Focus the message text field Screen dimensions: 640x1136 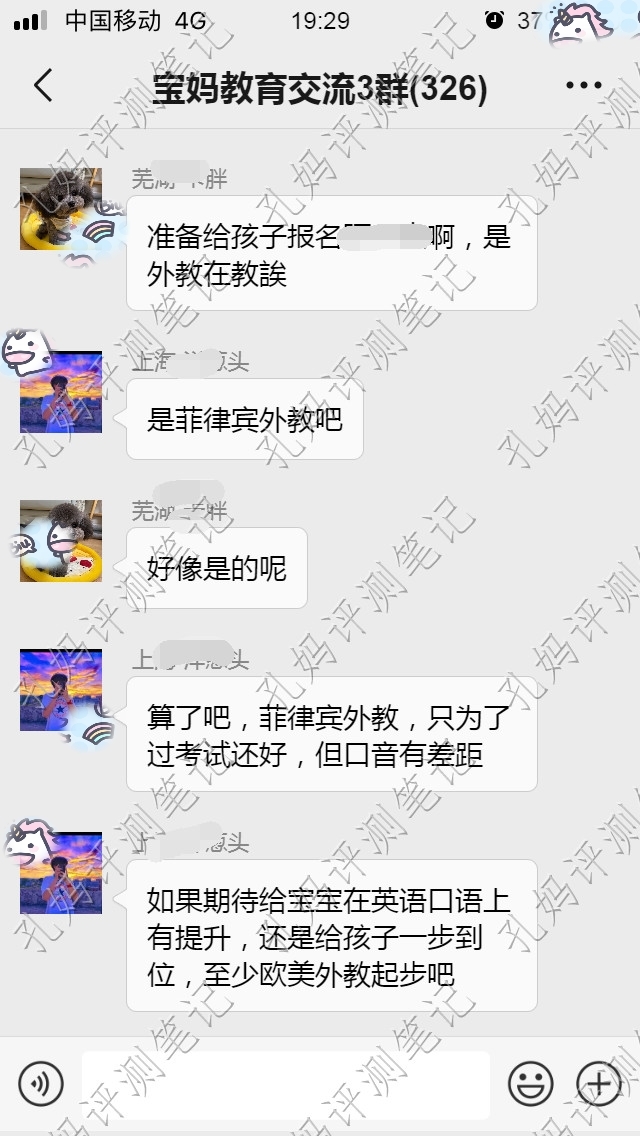285,1084
